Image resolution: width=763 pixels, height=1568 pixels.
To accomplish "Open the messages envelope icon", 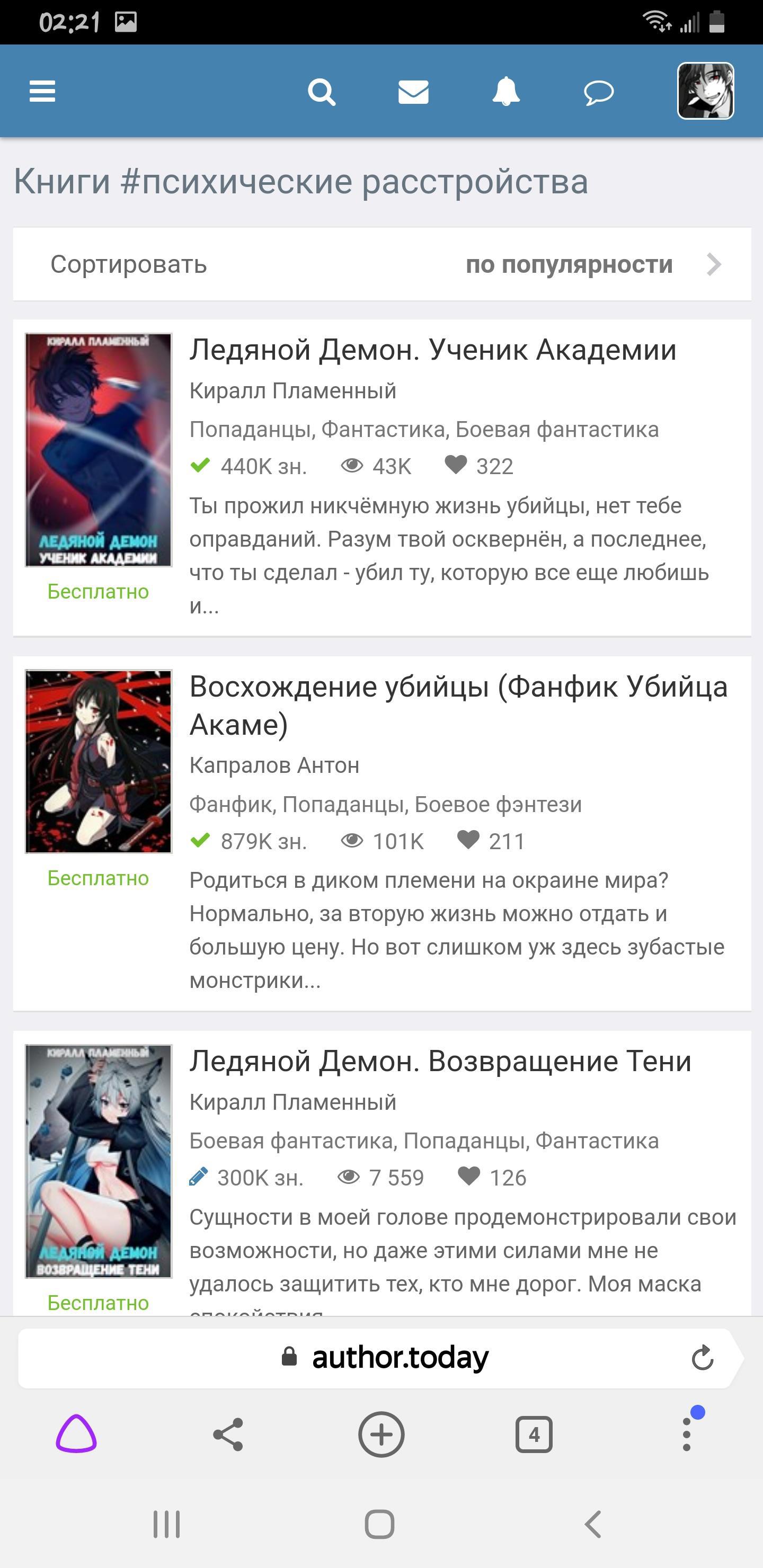I will [x=413, y=92].
